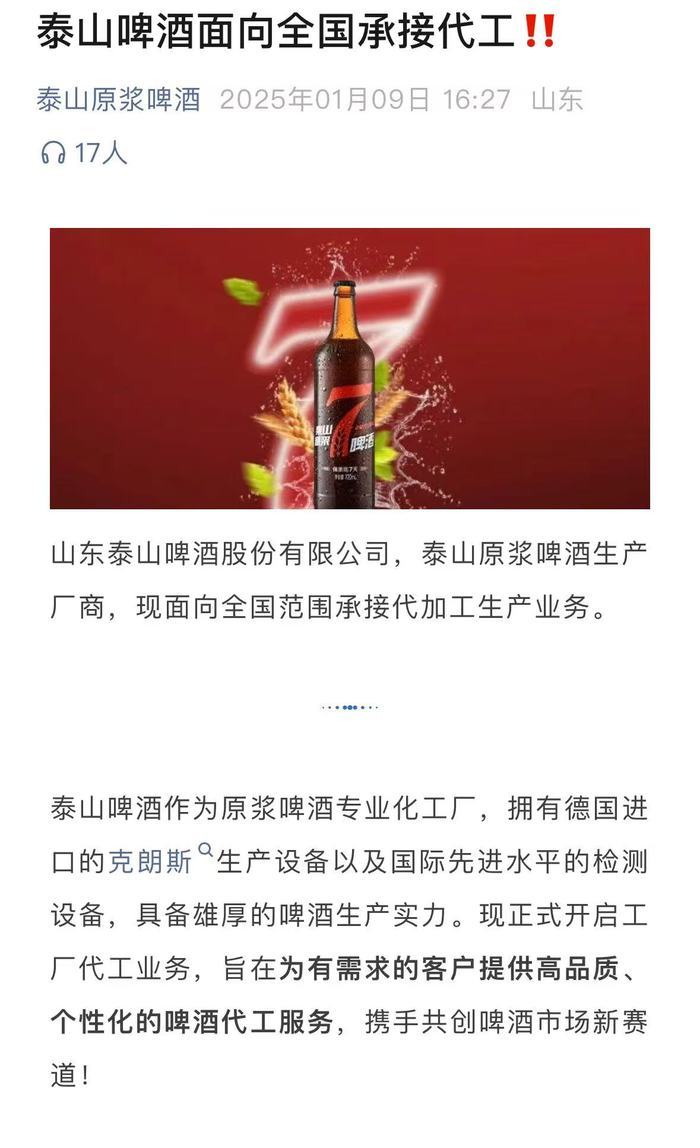Open the 泰山原浆啤酒 account page
The width and height of the screenshot is (700, 1148).
coord(118,100)
